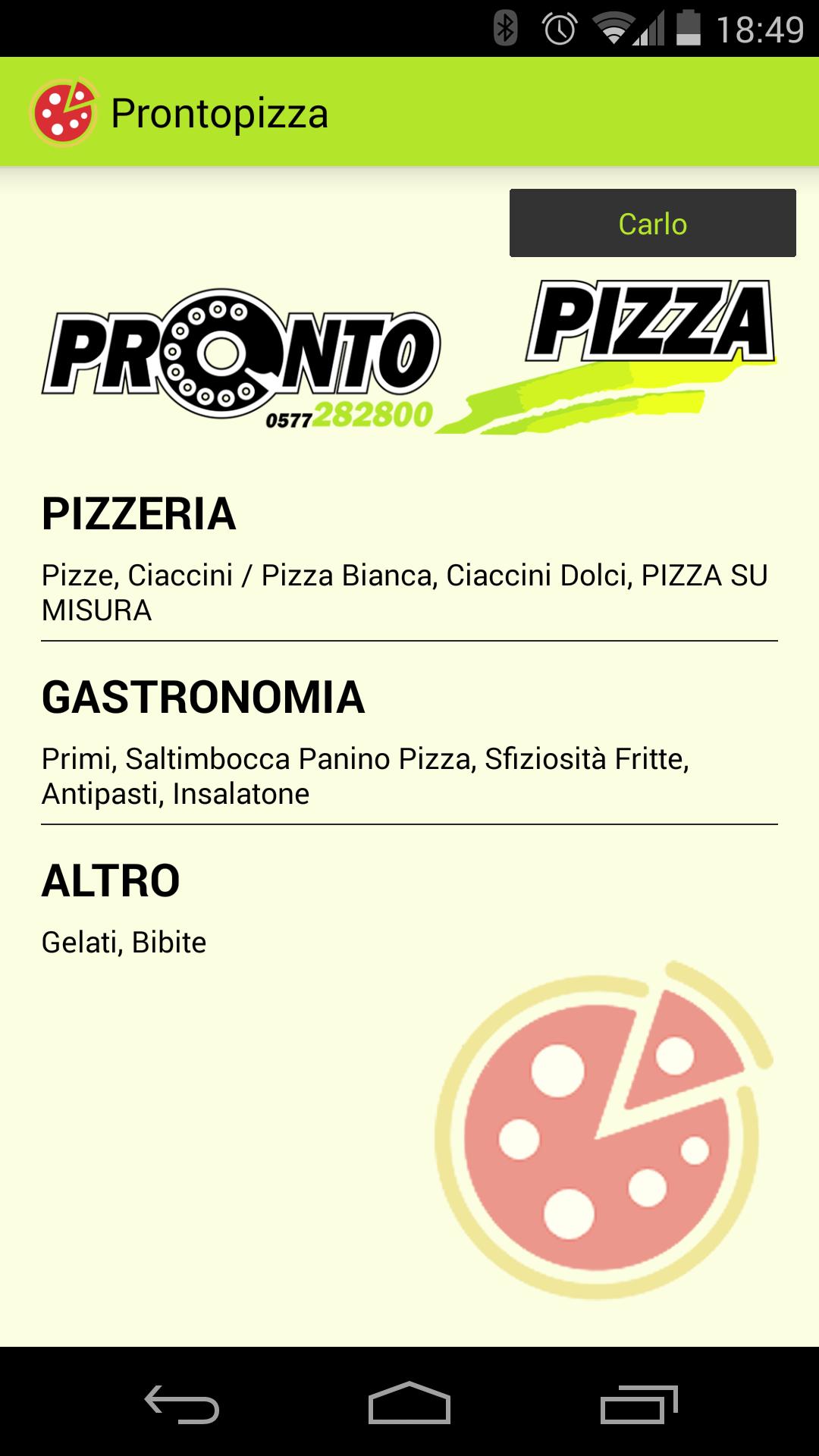Click the Prontopizza pizza logo icon
This screenshot has width=819, height=1456.
coord(65,113)
